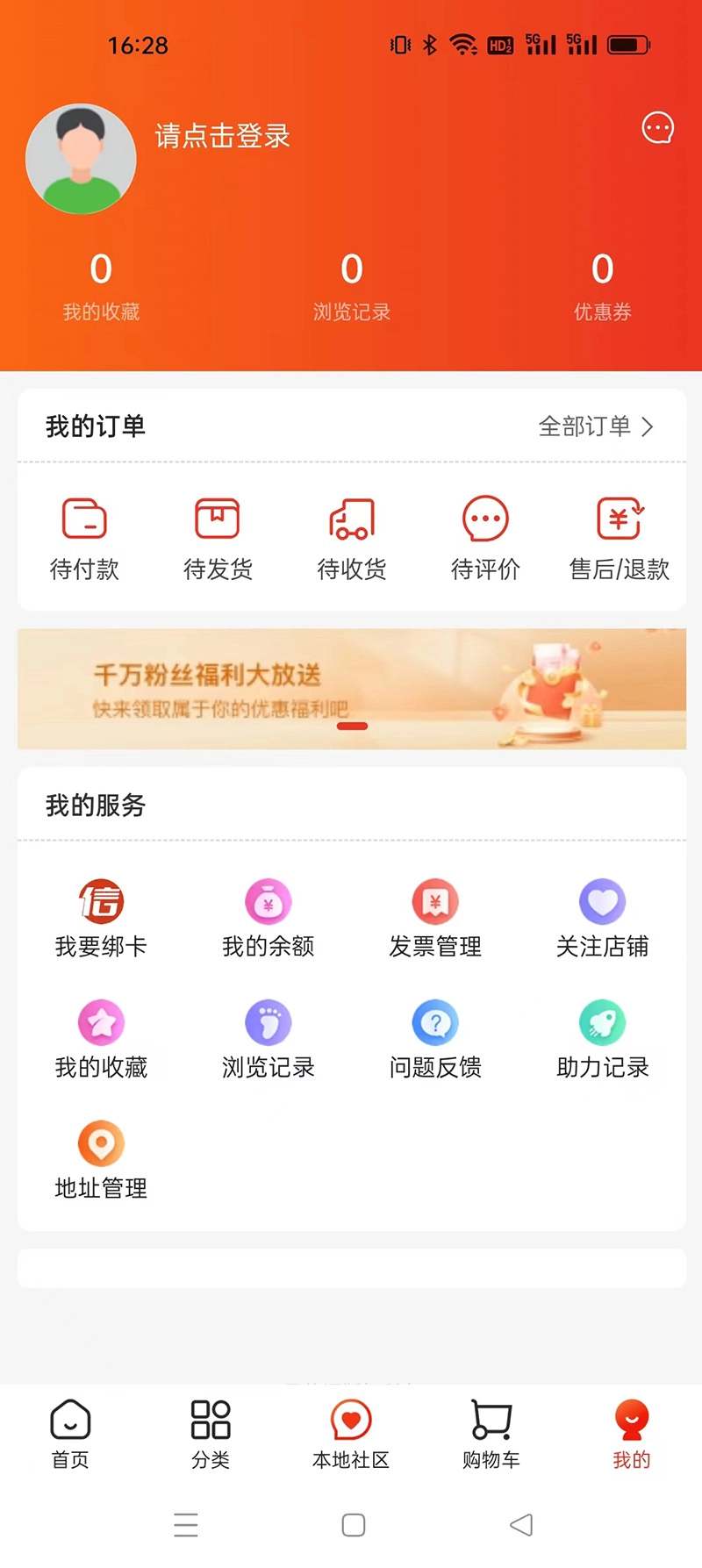Switch to 分类 category tab
This screenshot has width=702, height=1568.
(x=210, y=1434)
